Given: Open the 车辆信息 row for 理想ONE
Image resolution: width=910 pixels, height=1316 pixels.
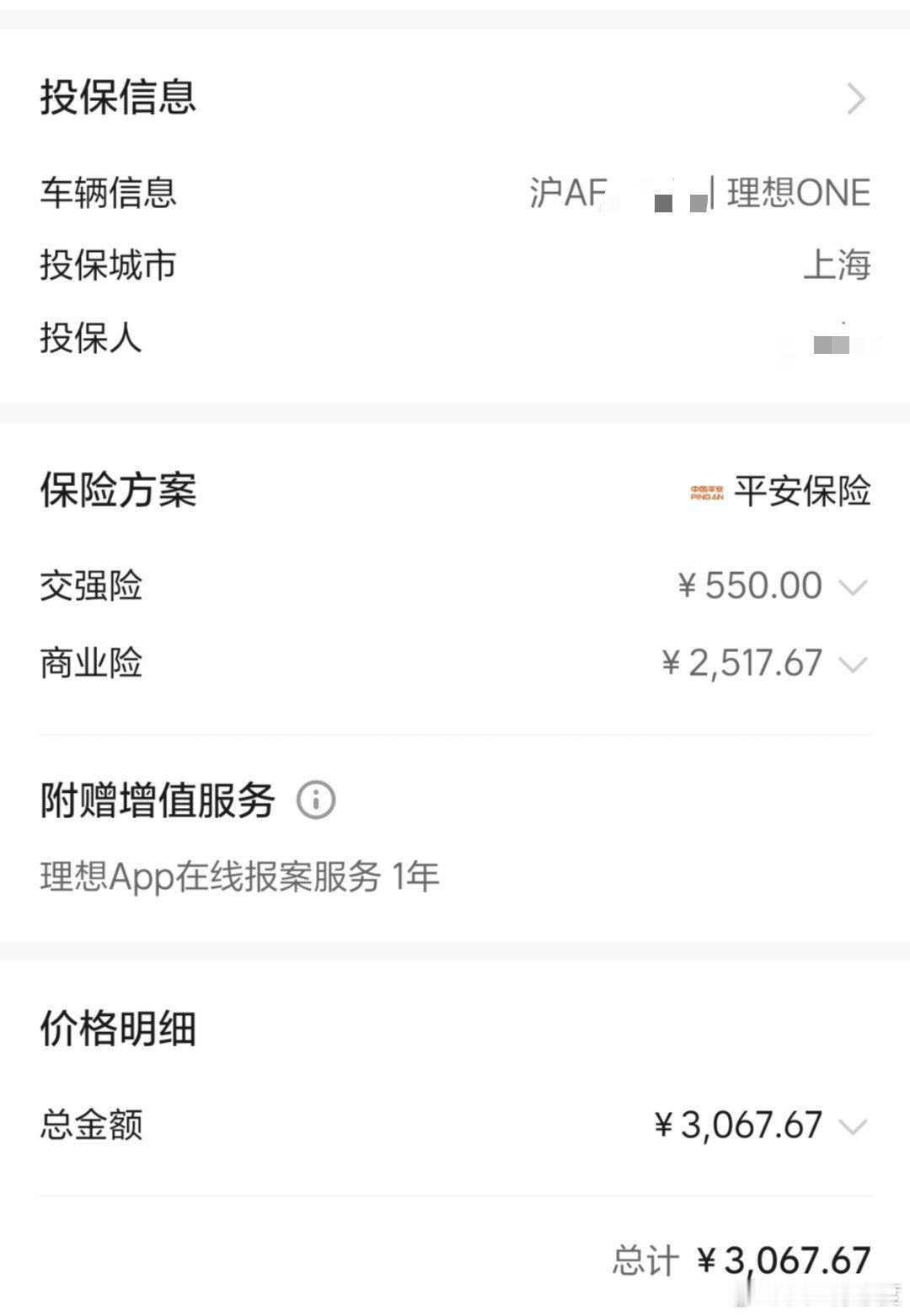Looking at the screenshot, I should [455, 192].
